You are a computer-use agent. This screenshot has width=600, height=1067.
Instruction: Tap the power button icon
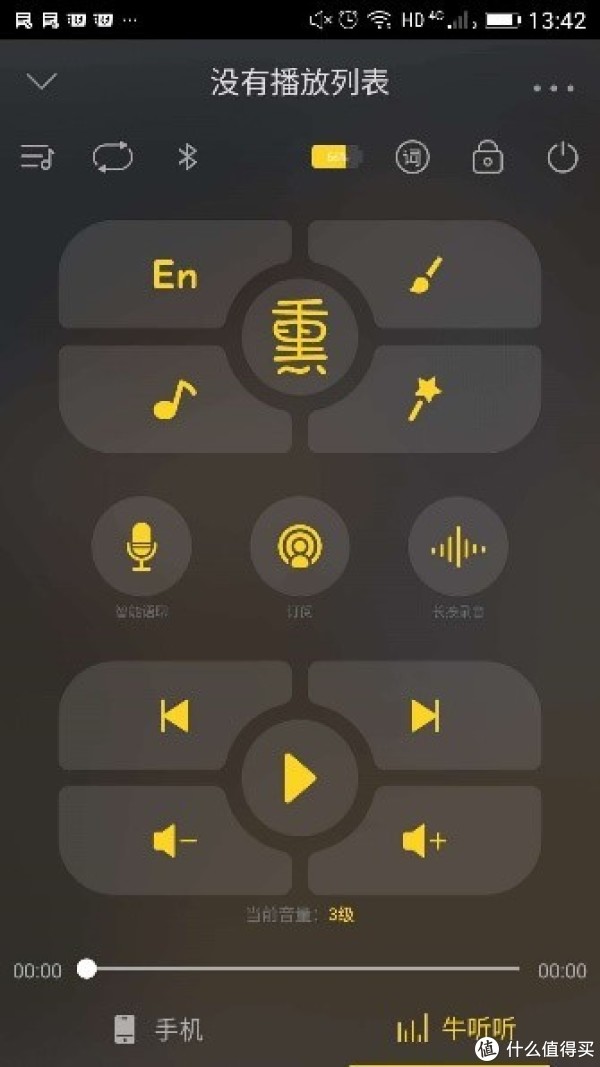(563, 157)
